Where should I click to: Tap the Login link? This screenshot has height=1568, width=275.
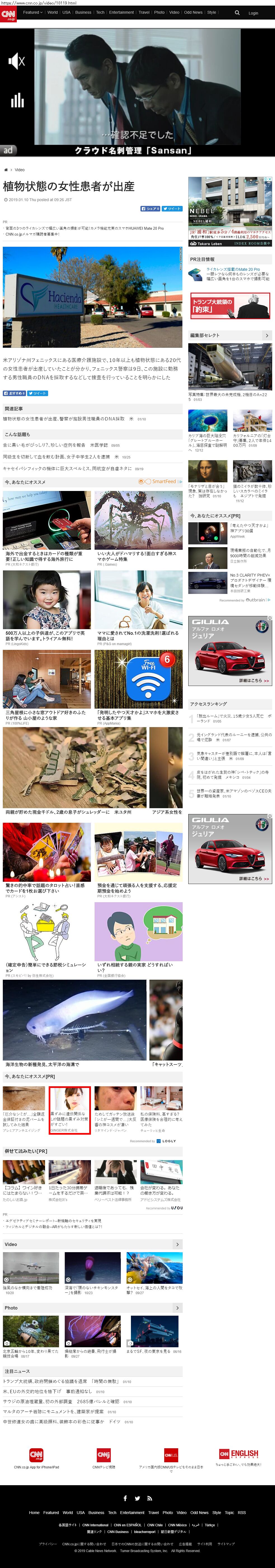click(253, 13)
